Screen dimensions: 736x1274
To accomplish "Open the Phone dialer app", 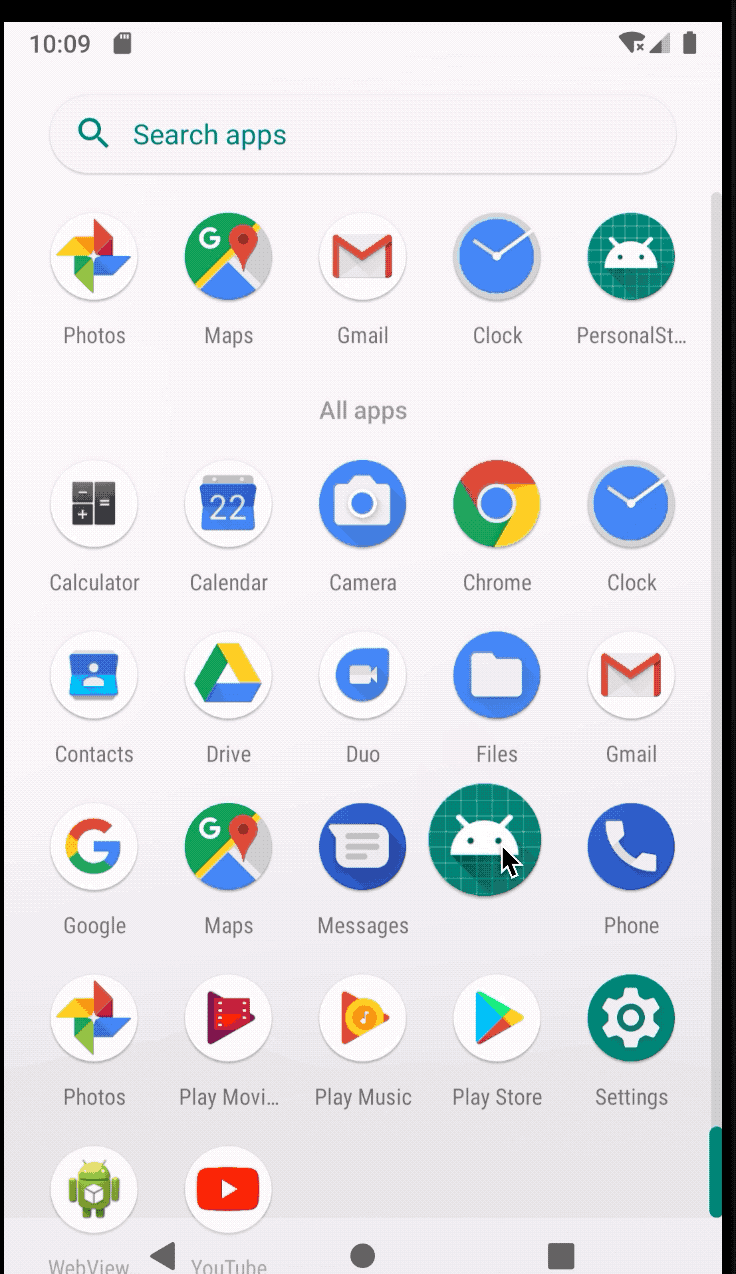I will pyautogui.click(x=630, y=847).
